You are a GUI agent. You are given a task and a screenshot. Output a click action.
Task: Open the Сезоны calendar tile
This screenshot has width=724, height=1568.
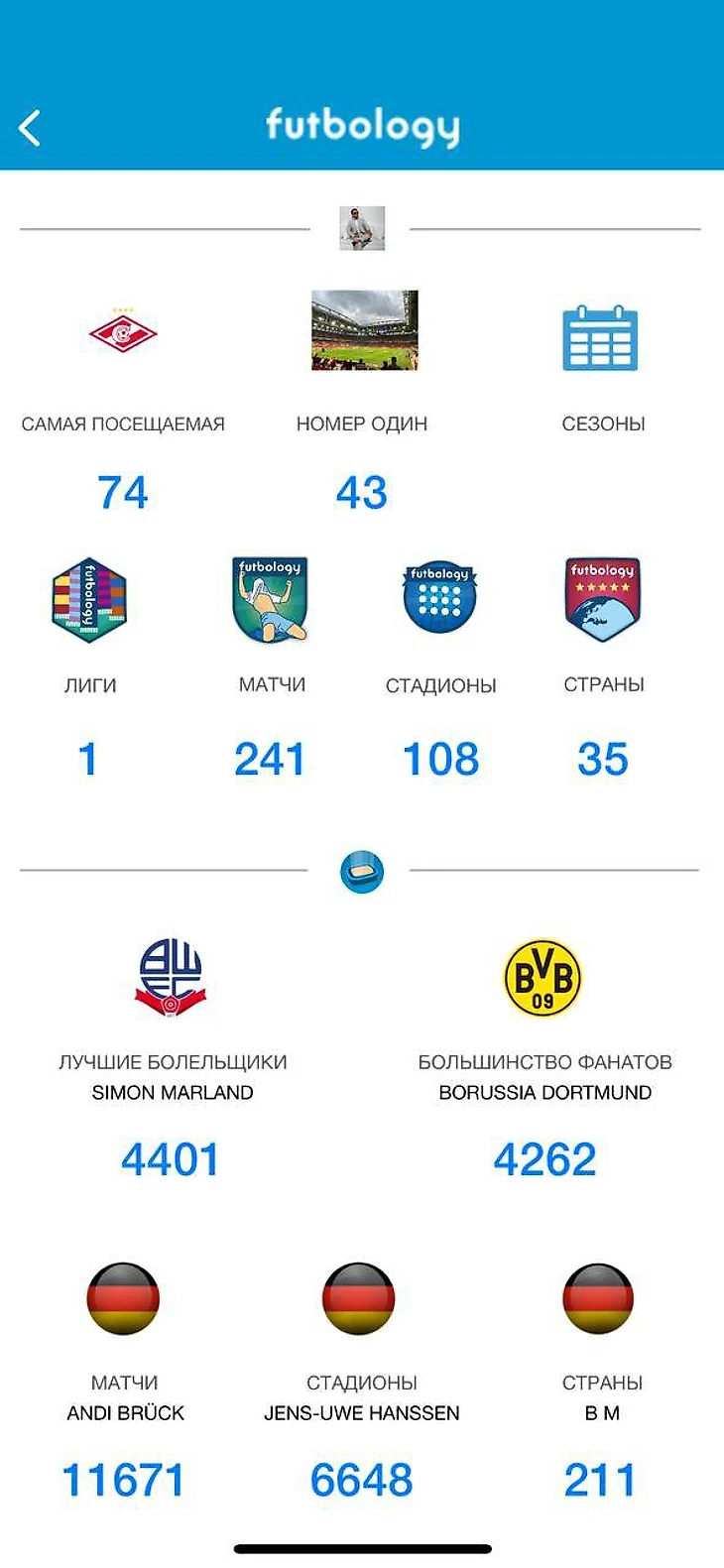tap(600, 338)
